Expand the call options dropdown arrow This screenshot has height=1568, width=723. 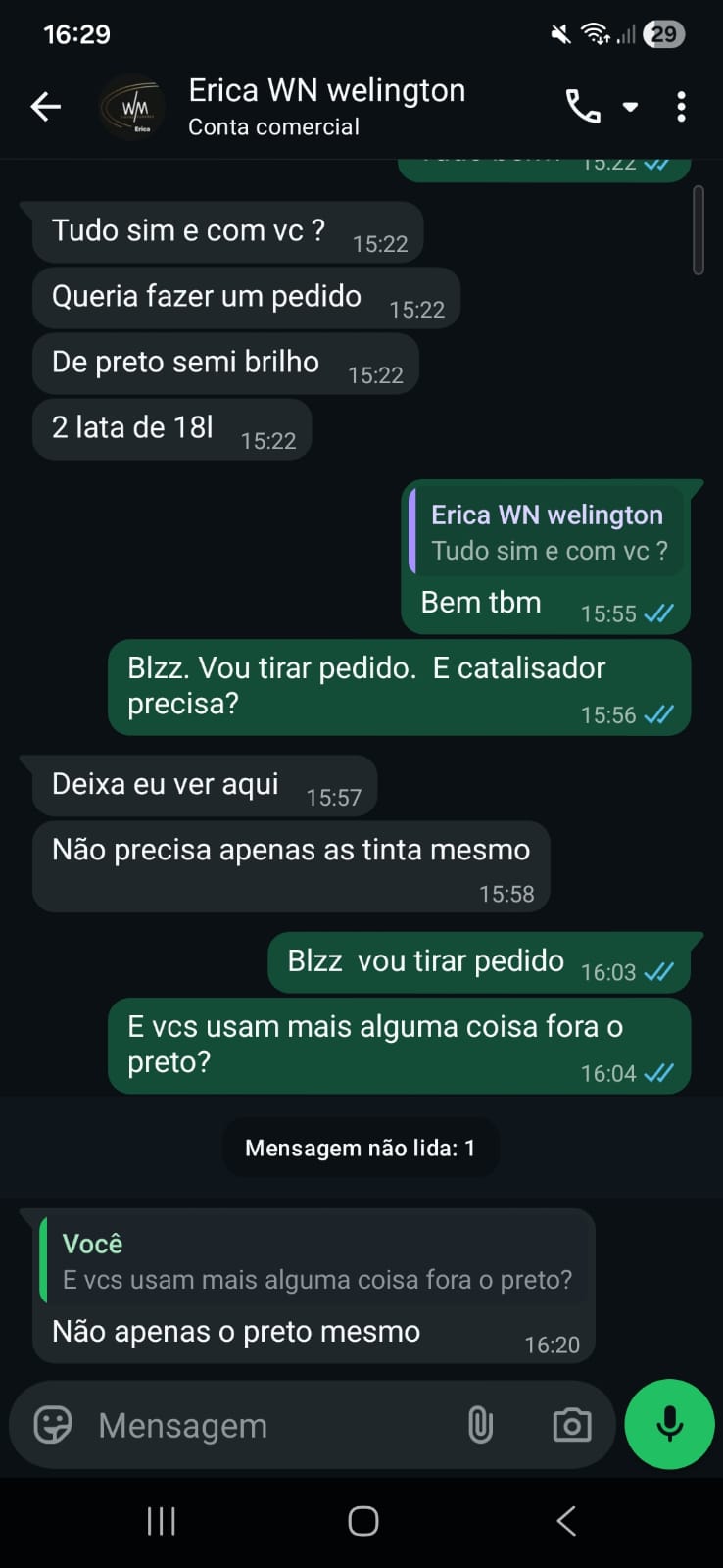click(631, 106)
